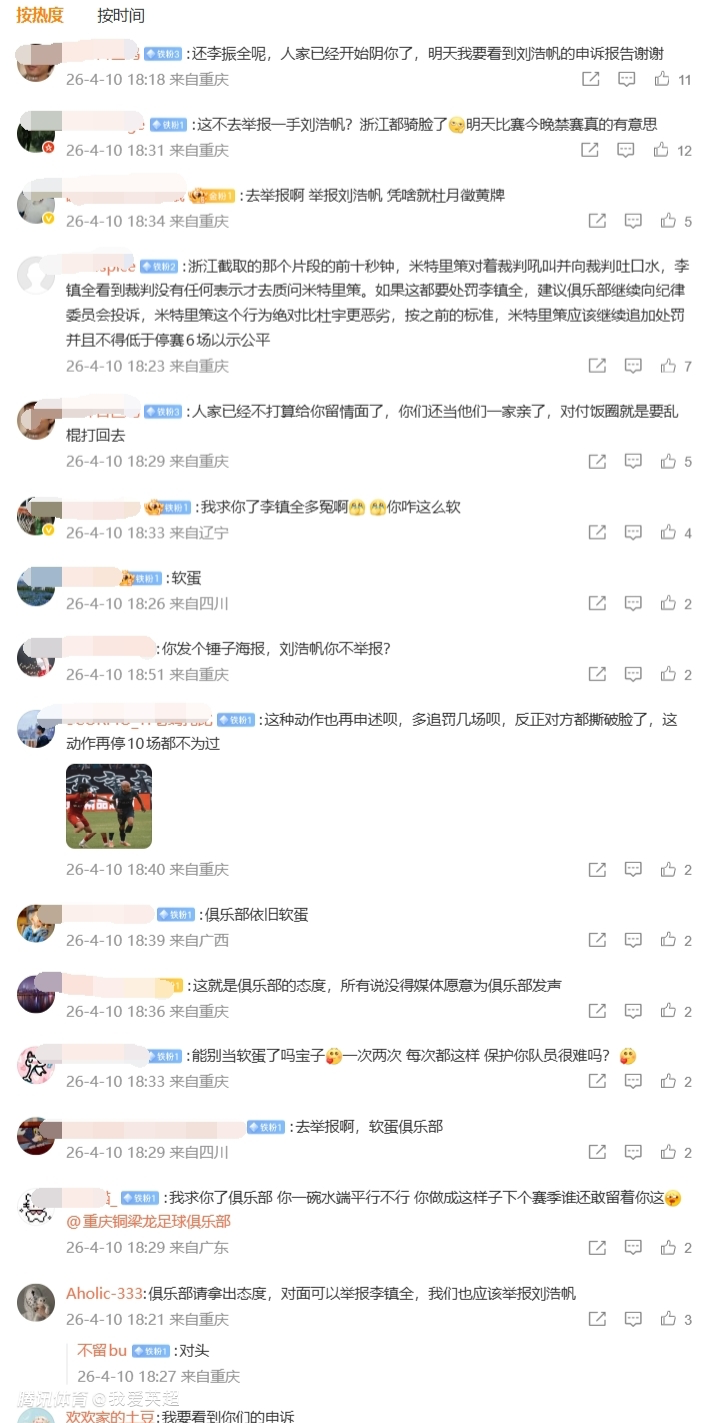706x1423 pixels.
Task: Open Aholic-333's profile
Action: [x=104, y=1293]
